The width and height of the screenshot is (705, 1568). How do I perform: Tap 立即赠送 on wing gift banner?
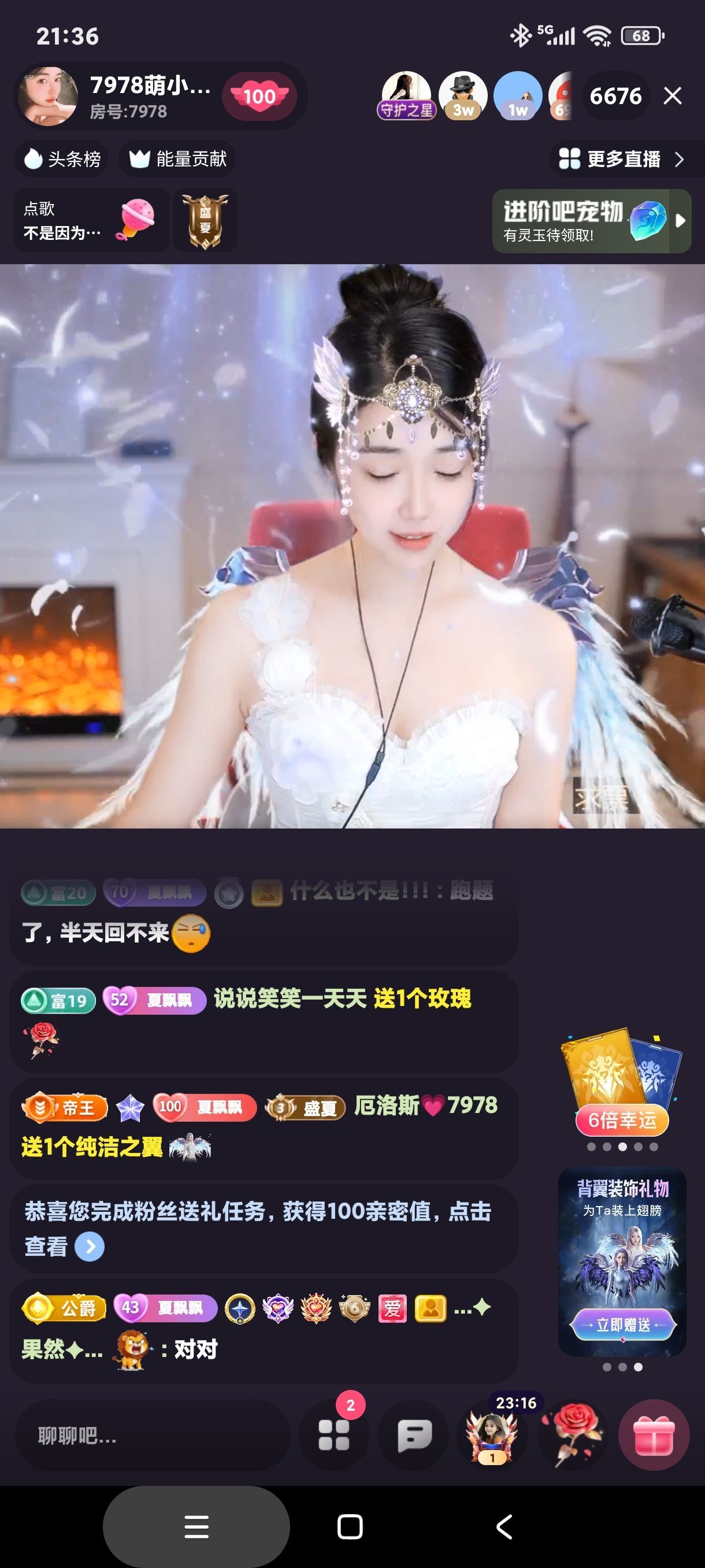pyautogui.click(x=622, y=1325)
